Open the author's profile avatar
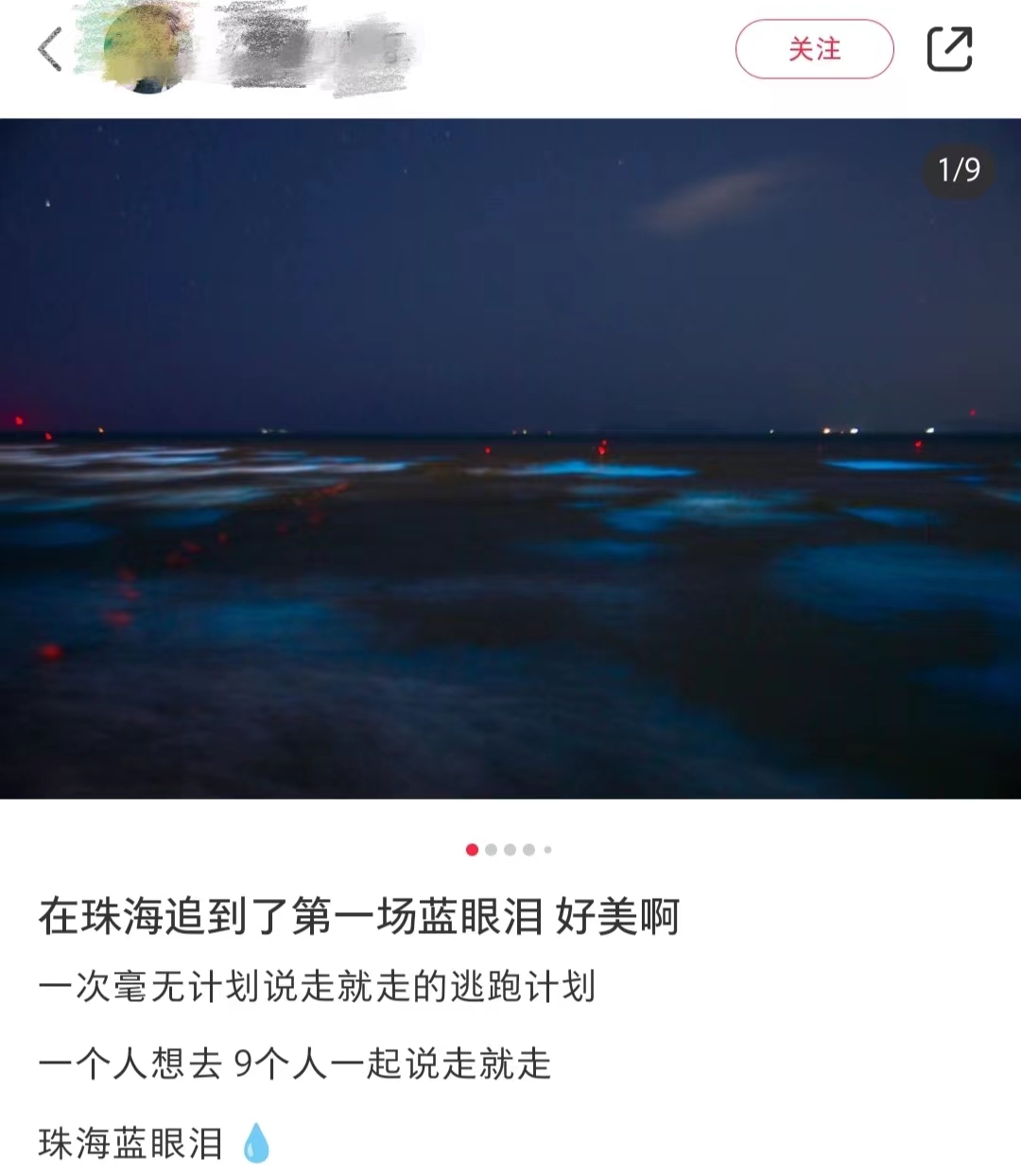1021x1176 pixels. pos(147,49)
